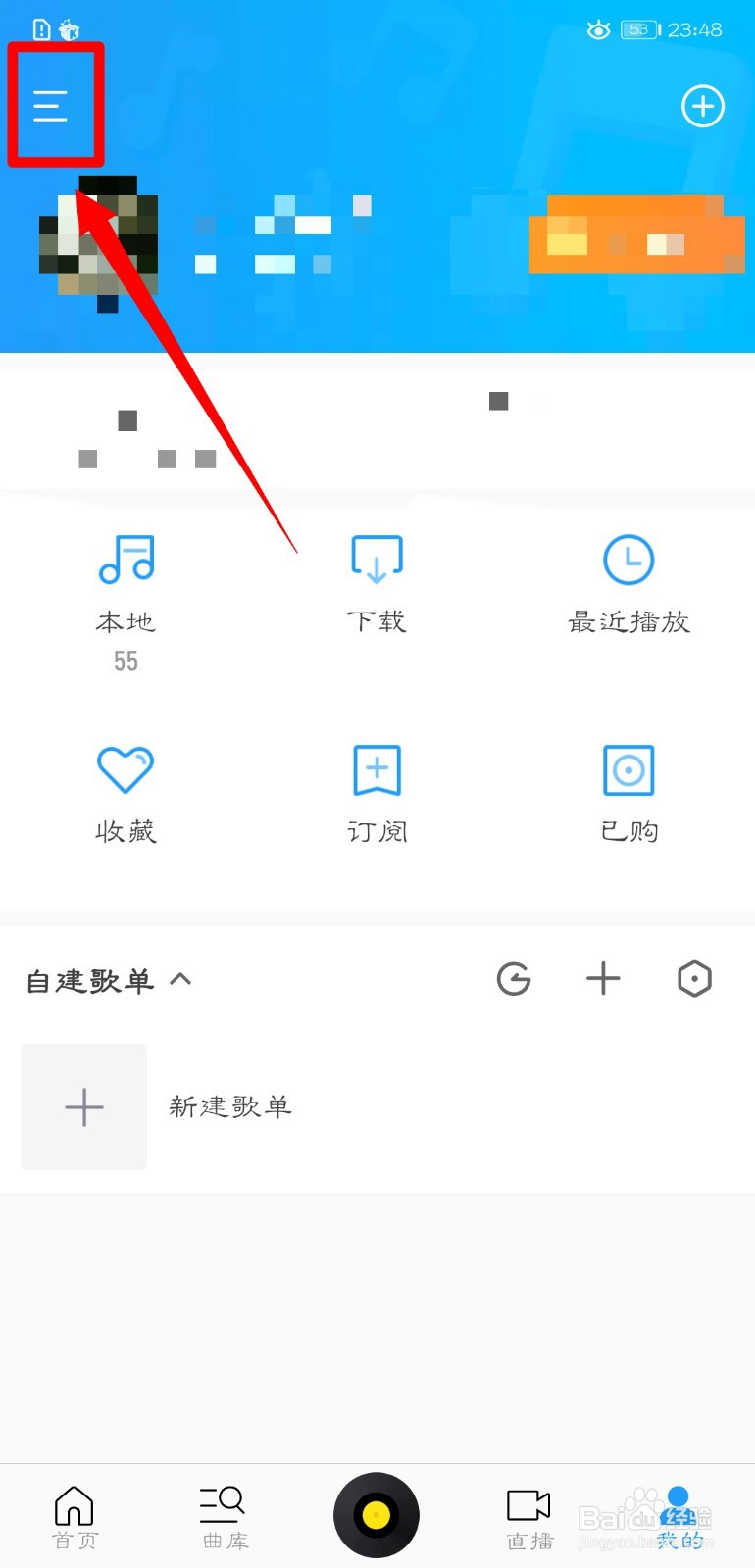Image resolution: width=755 pixels, height=1568 pixels.
Task: Tap the plus circle icon in header
Action: pyautogui.click(x=702, y=106)
